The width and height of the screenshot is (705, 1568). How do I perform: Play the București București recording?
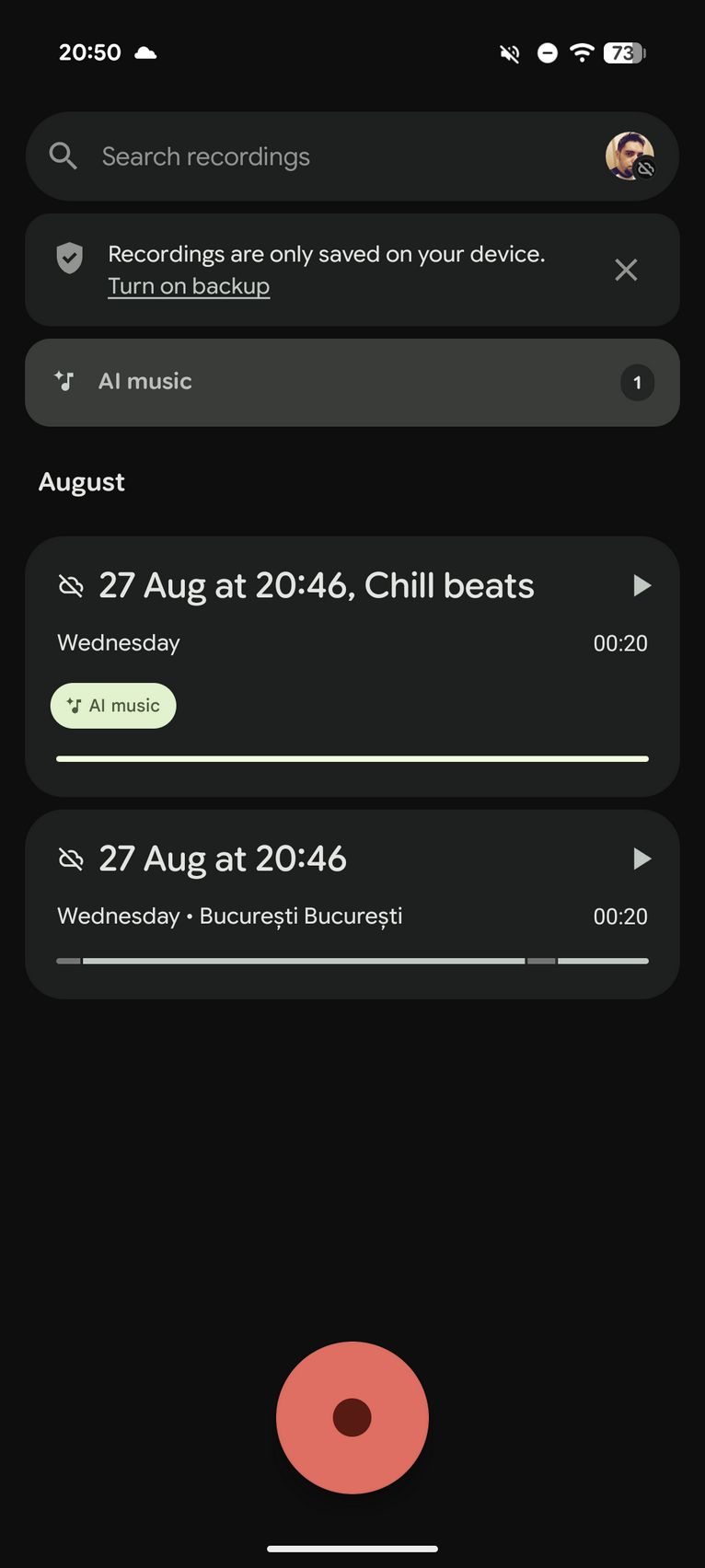click(x=641, y=859)
